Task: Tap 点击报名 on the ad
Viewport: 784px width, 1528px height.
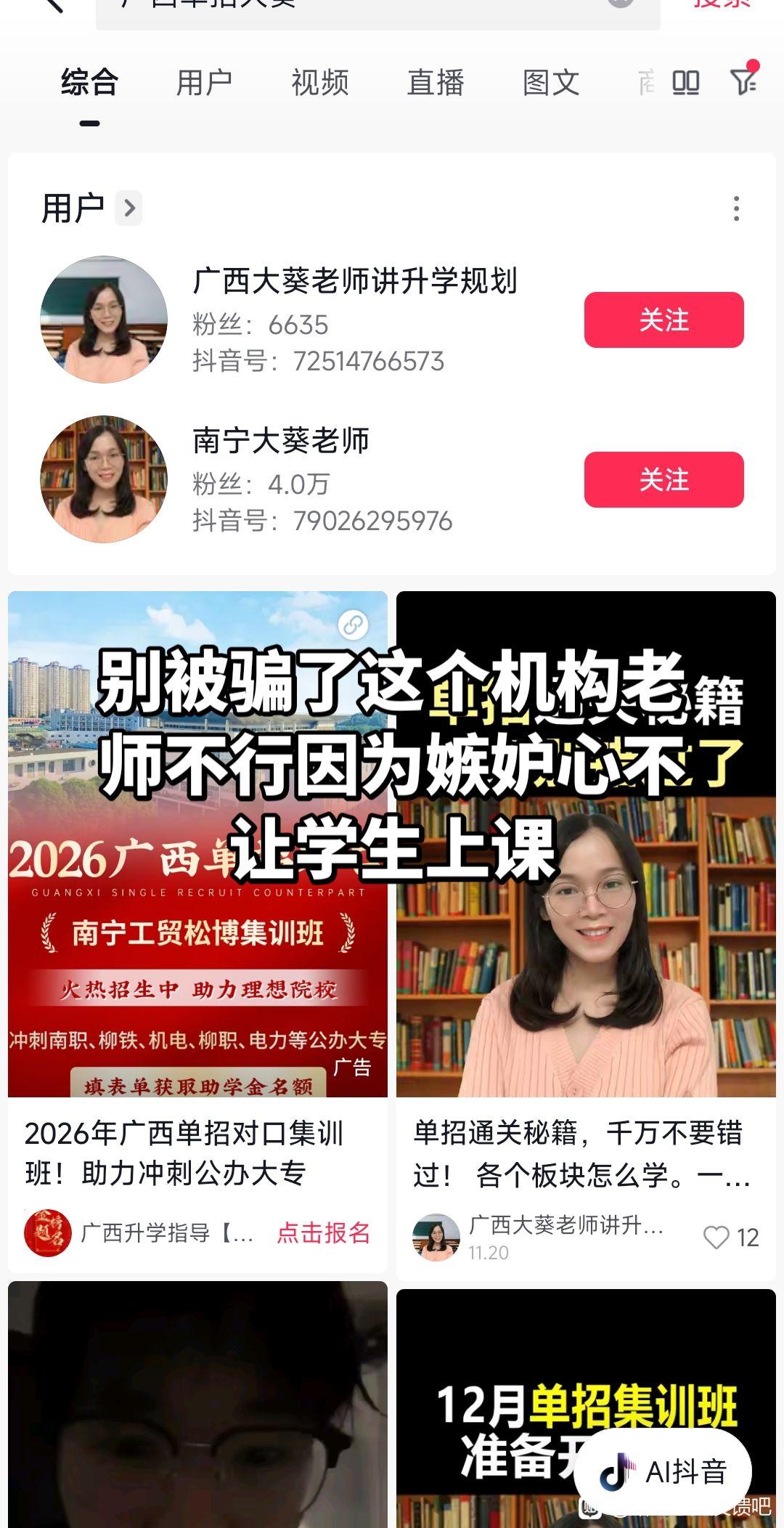Action: 324,1232
